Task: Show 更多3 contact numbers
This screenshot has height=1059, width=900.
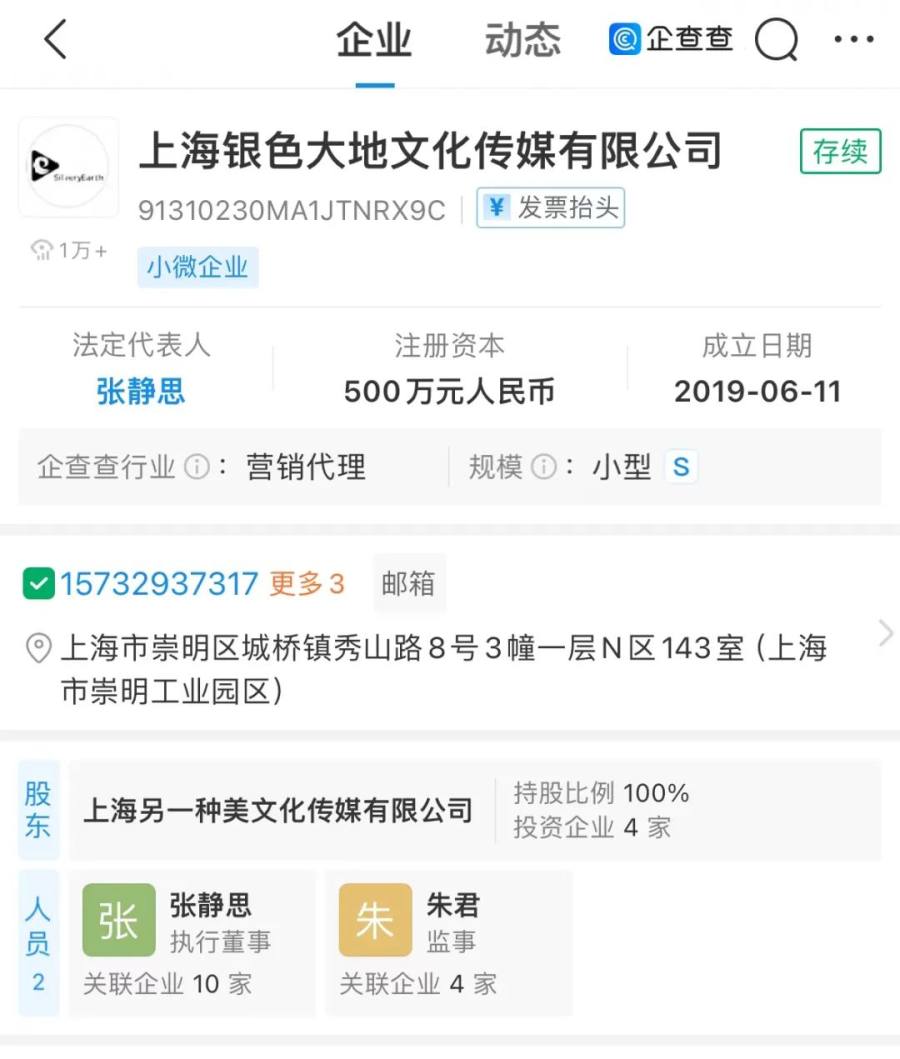Action: point(307,584)
